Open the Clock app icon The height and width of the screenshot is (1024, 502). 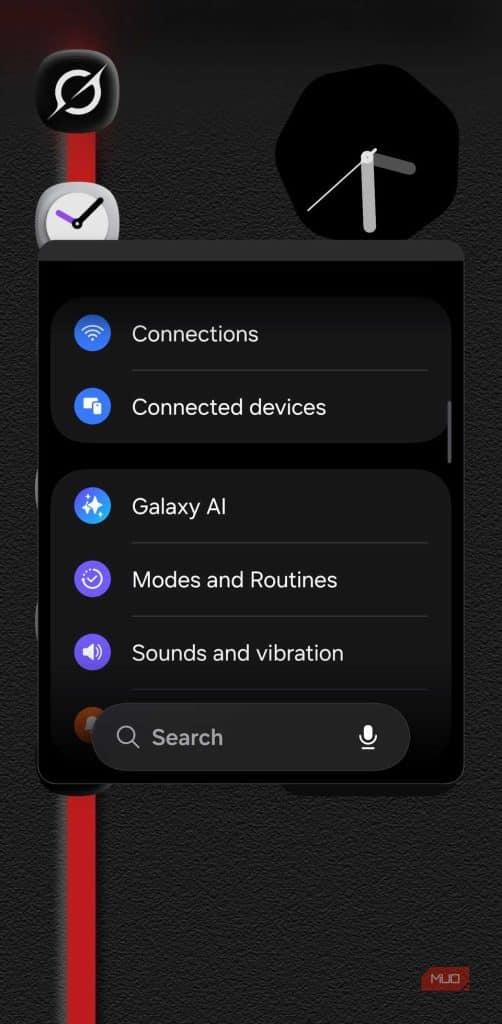tap(77, 213)
